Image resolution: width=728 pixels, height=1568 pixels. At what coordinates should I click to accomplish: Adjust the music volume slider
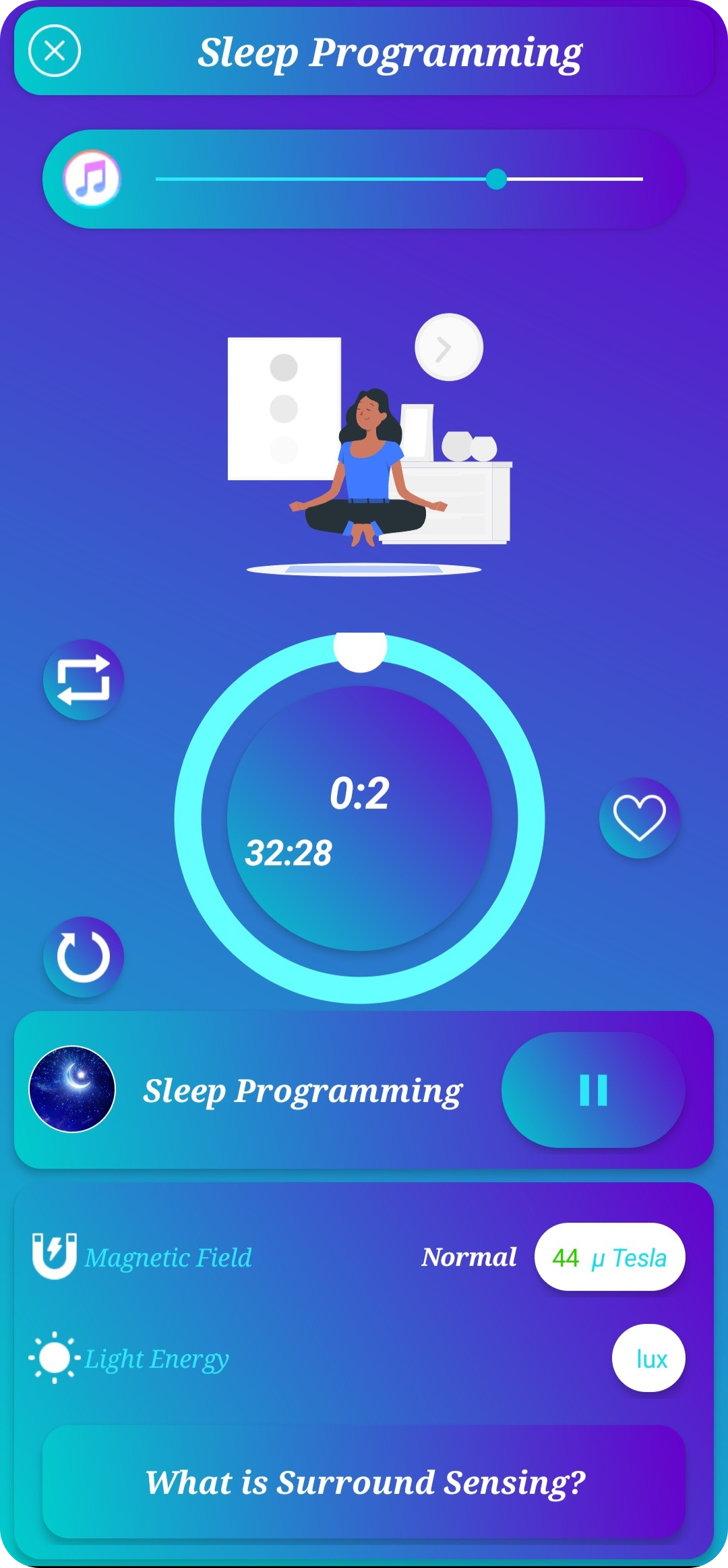tap(496, 179)
